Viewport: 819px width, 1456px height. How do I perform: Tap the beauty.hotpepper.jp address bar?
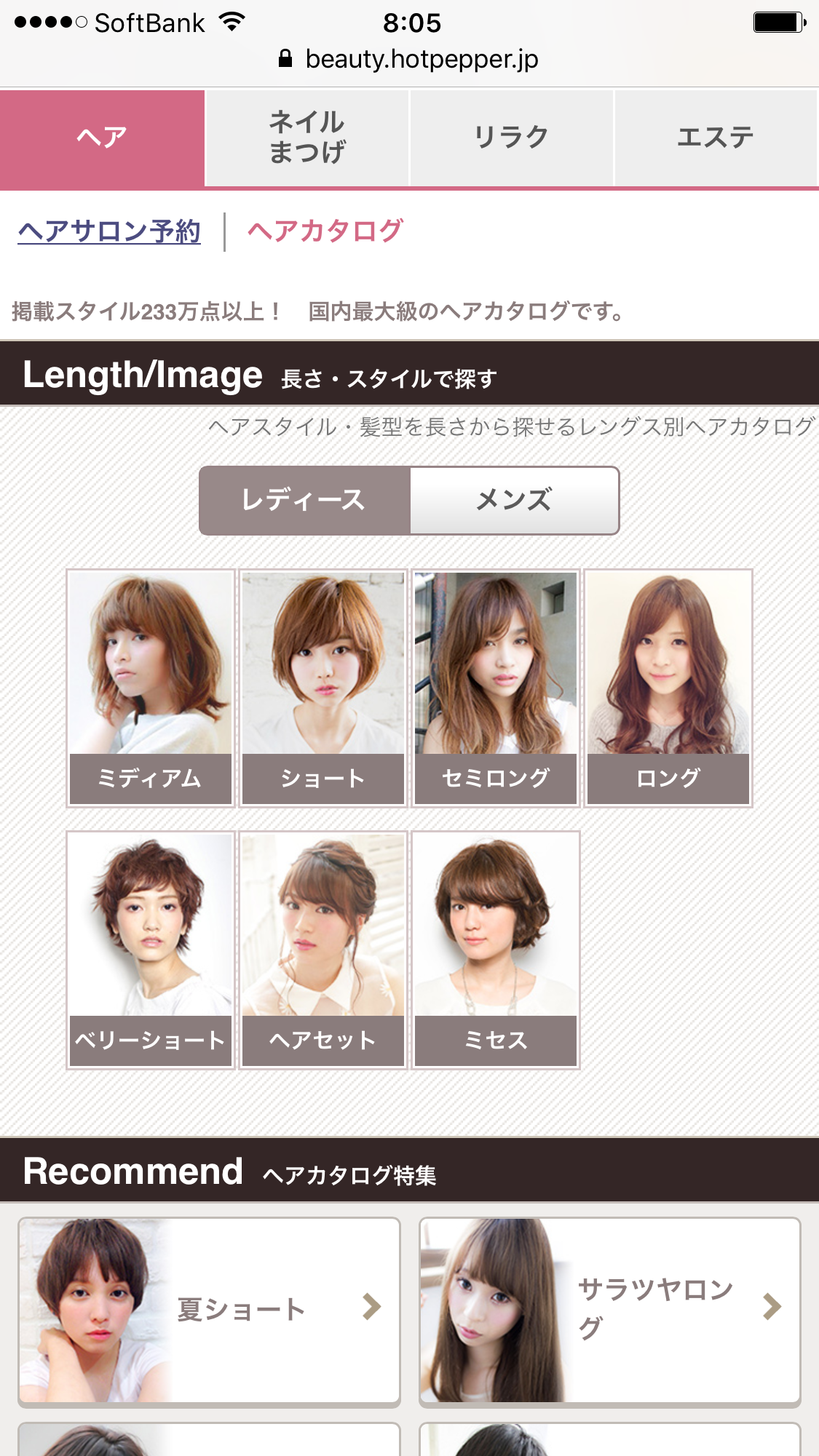pos(409,59)
